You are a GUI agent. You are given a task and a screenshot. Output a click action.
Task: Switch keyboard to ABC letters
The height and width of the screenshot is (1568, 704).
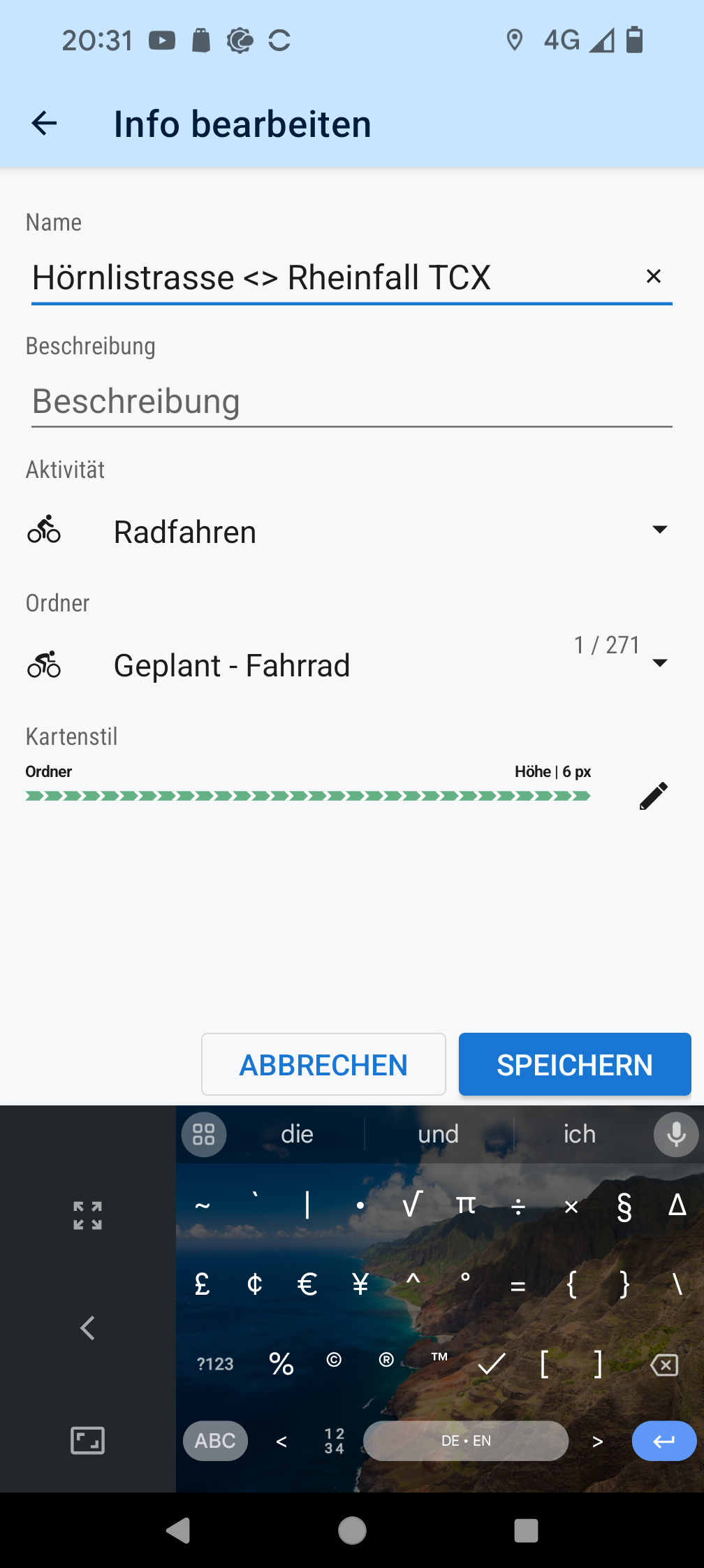[215, 1441]
